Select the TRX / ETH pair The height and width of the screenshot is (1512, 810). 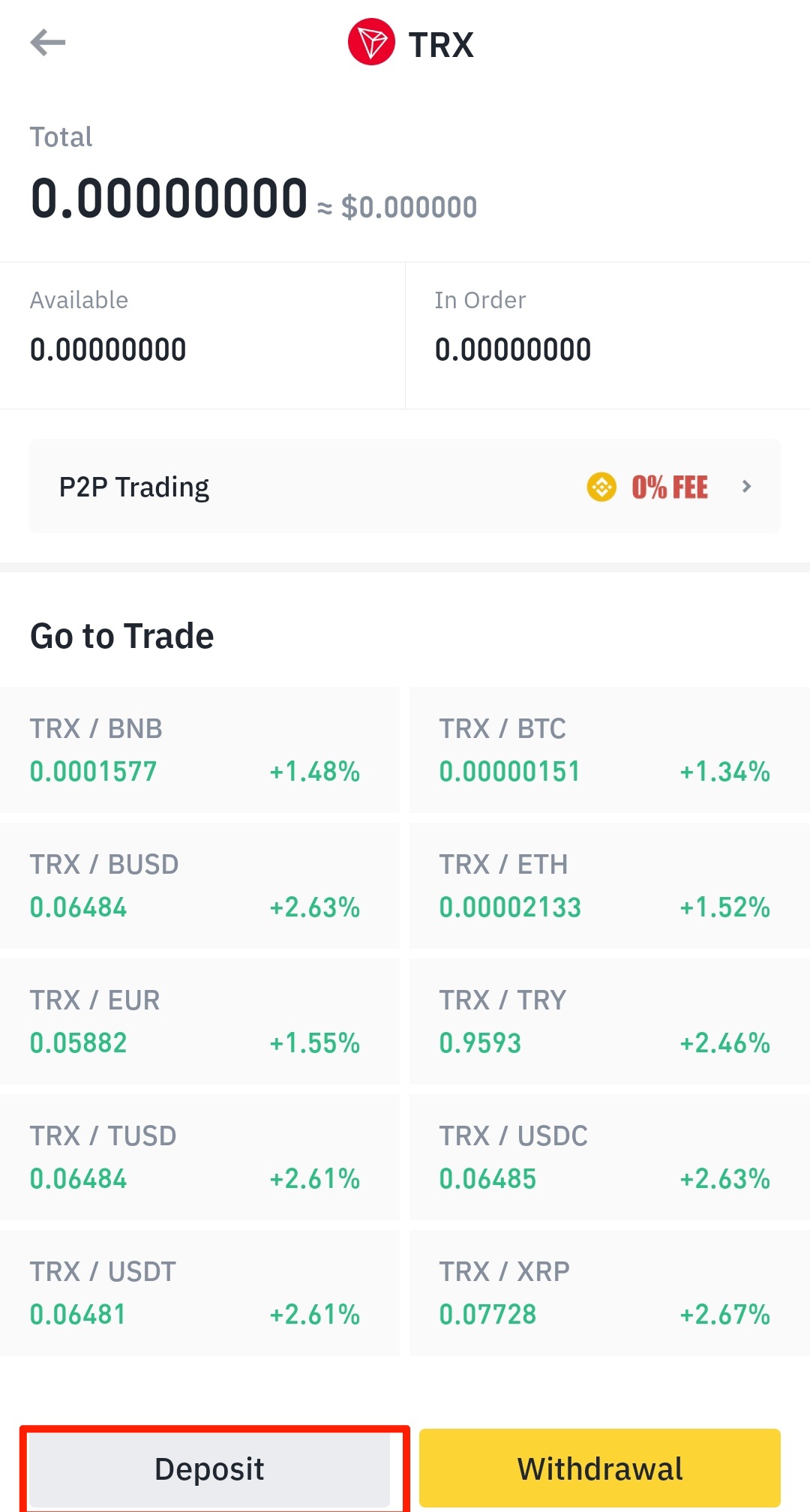point(610,885)
